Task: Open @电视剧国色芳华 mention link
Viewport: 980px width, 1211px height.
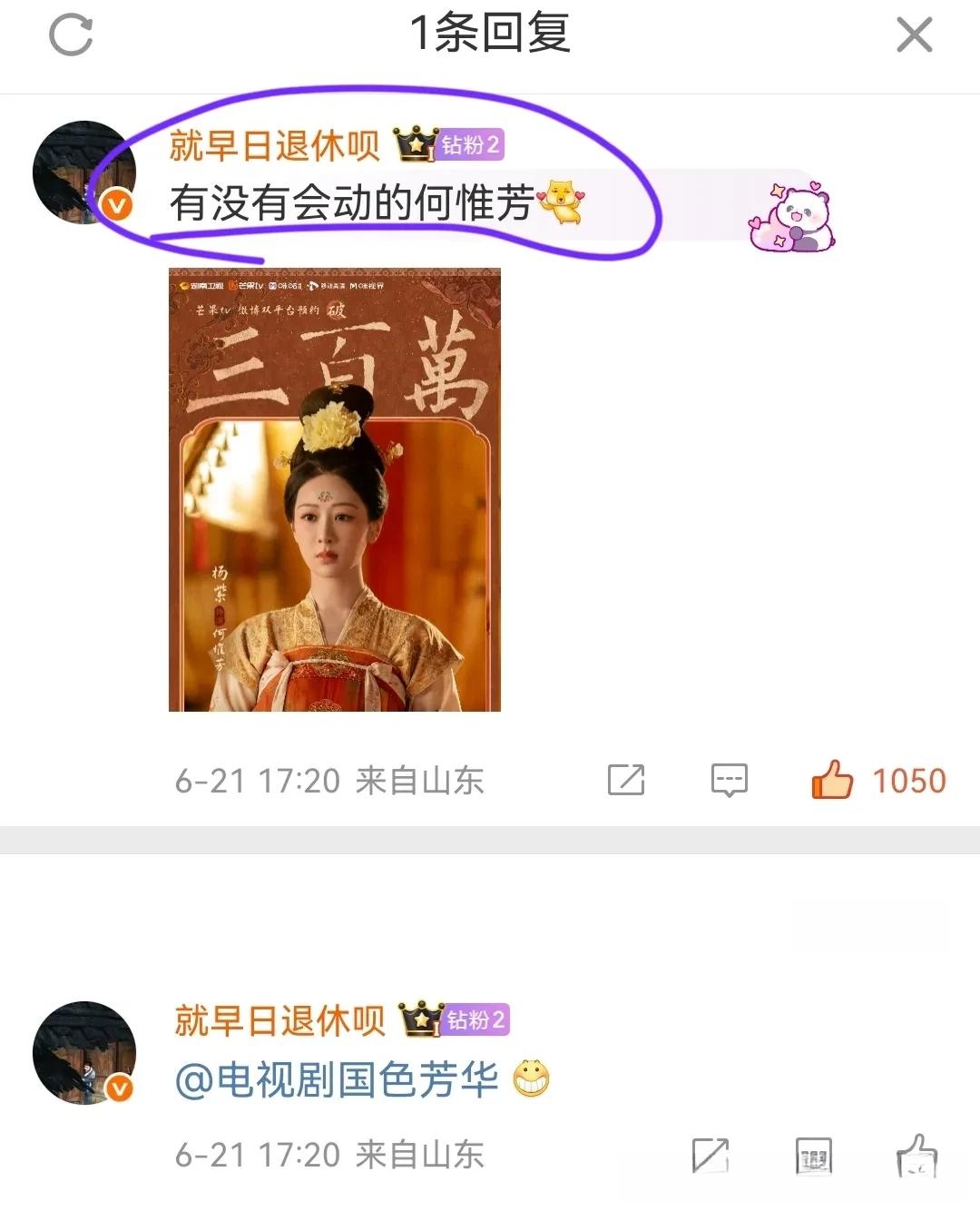Action: click(336, 1079)
